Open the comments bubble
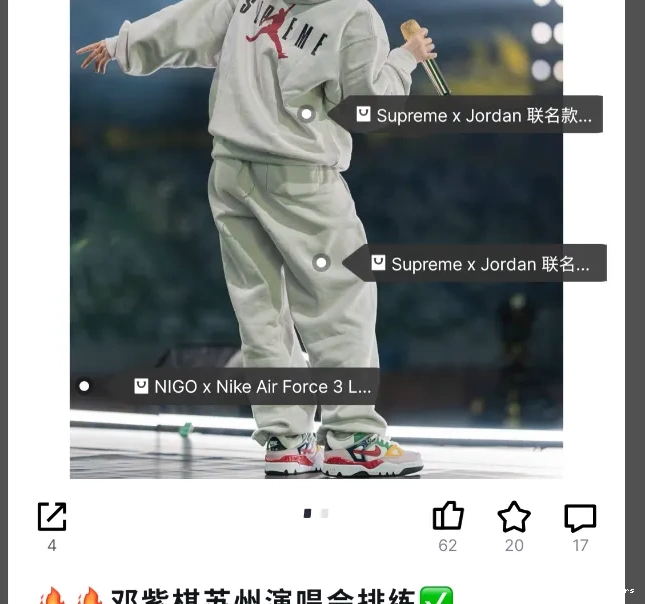 (x=580, y=517)
